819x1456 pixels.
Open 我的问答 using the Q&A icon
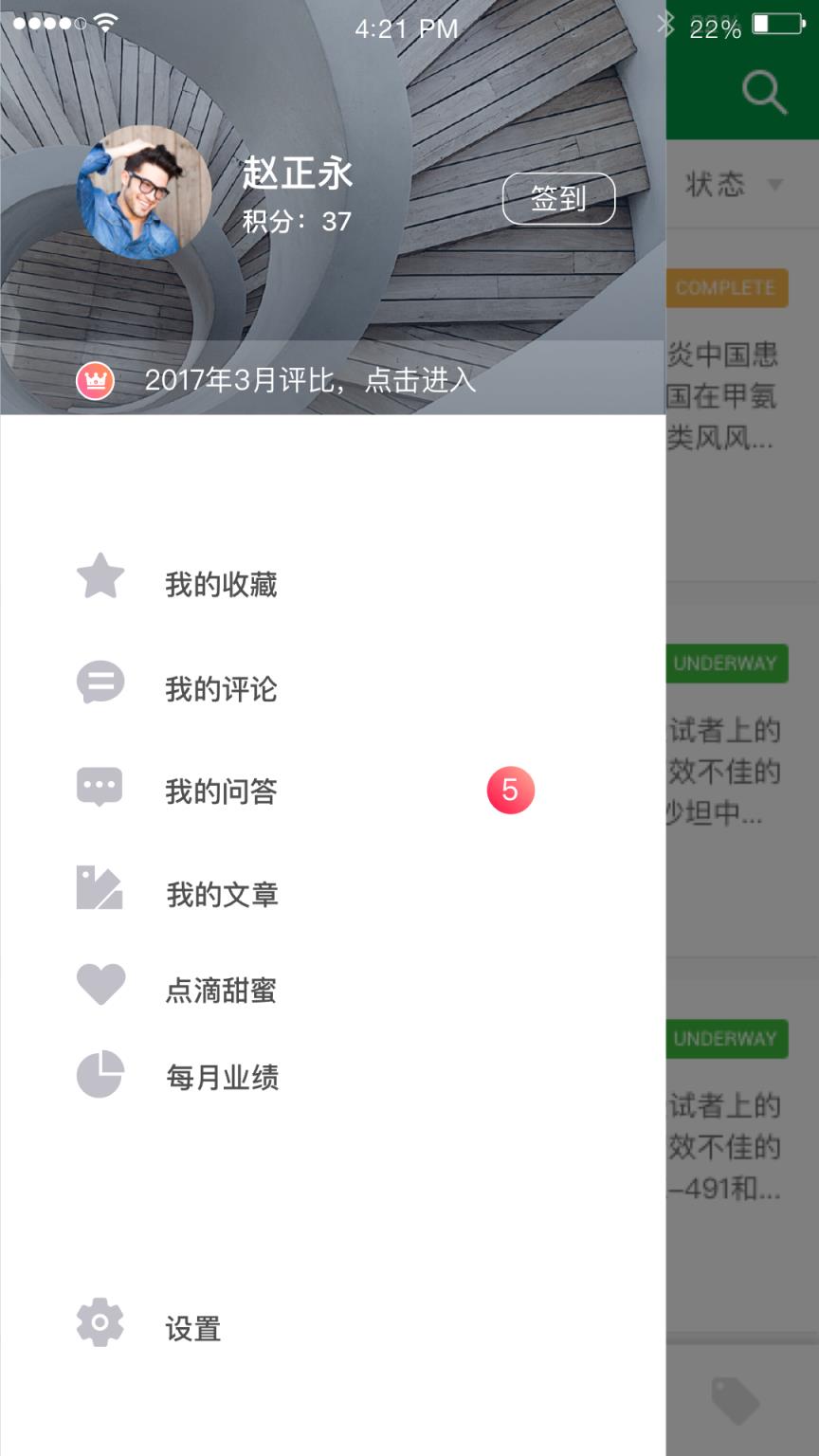100,786
